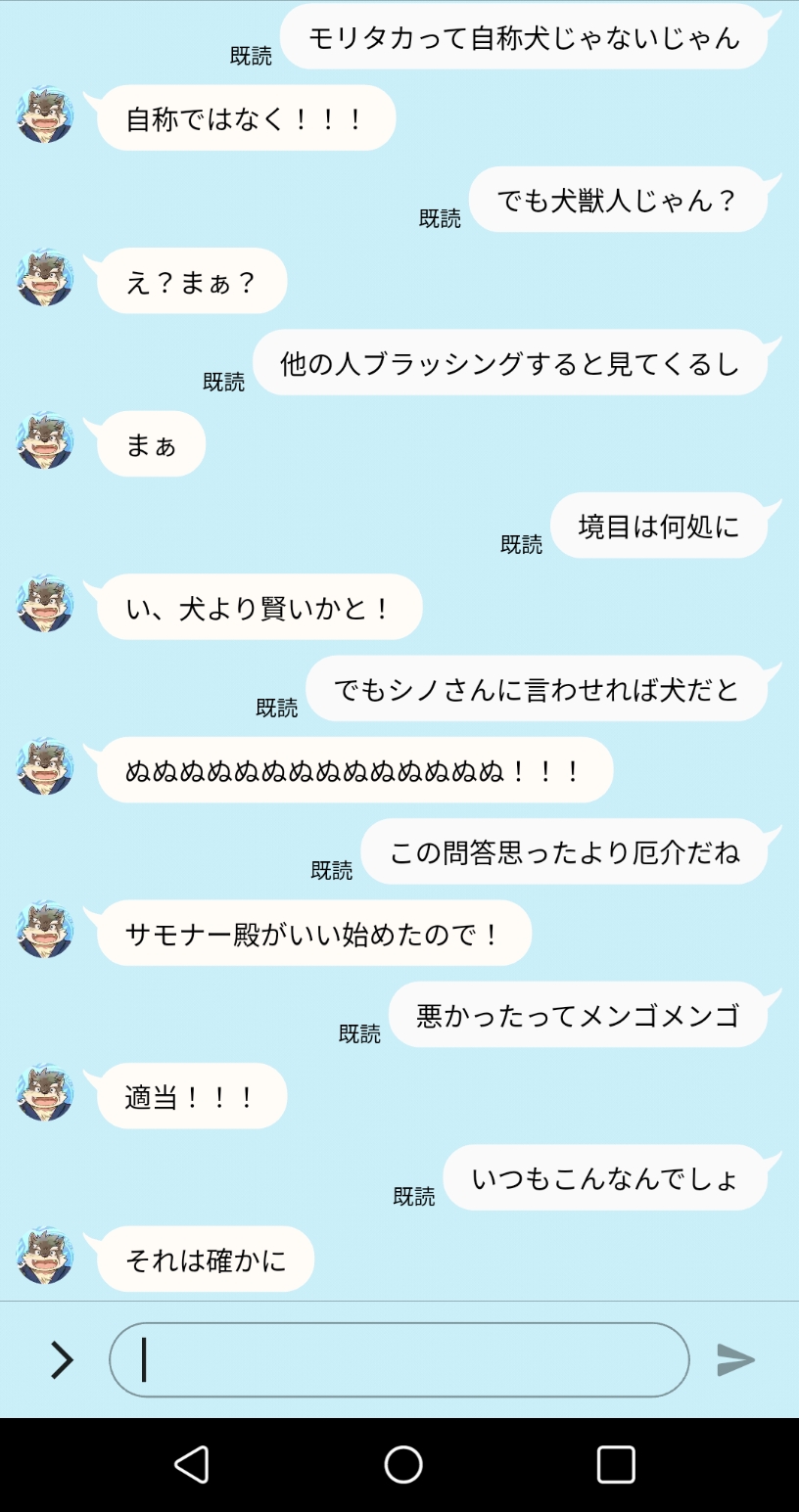Return to the home screen
799x1512 pixels.
pyautogui.click(x=402, y=1465)
